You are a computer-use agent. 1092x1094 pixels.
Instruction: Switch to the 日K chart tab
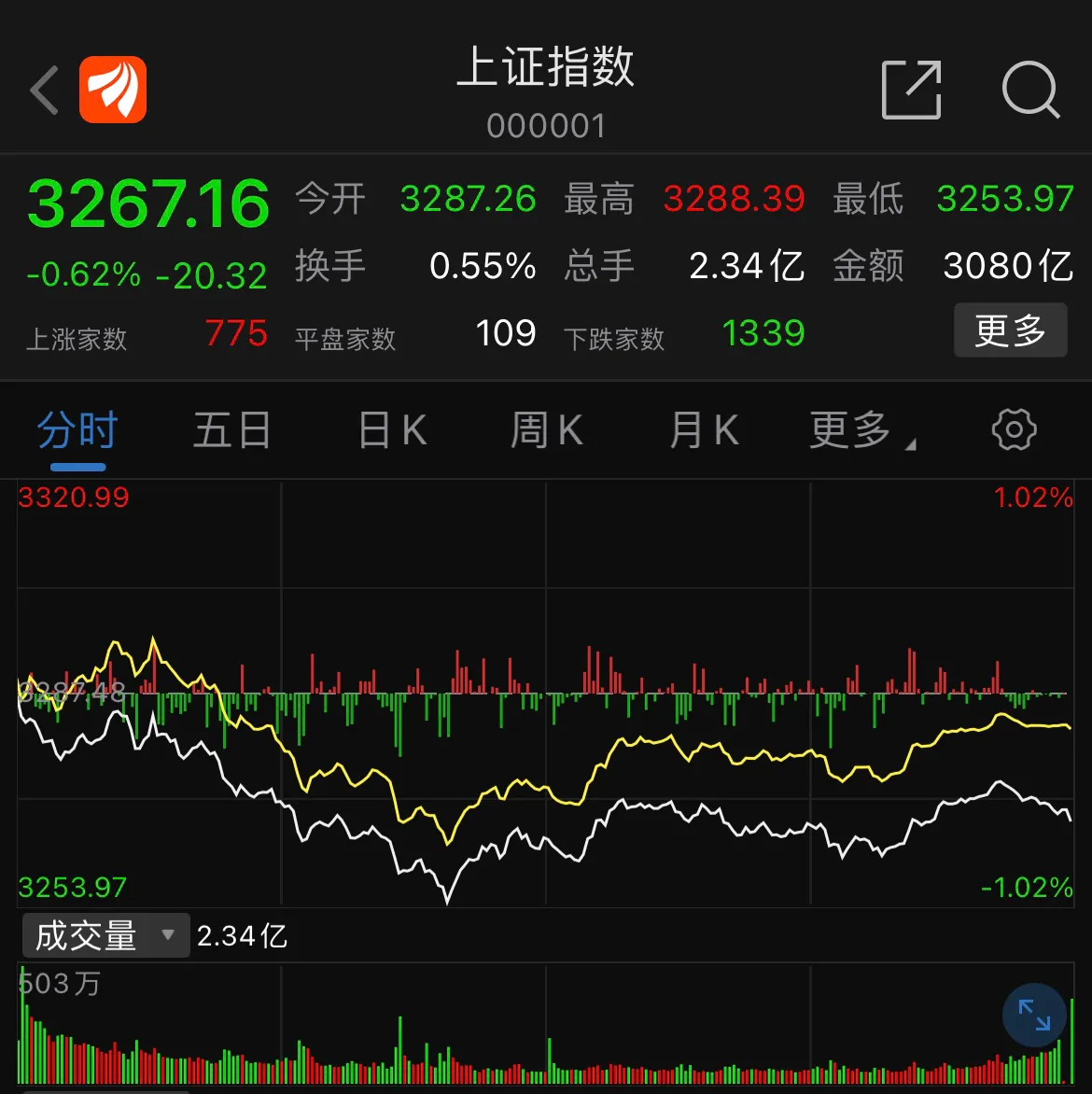point(393,431)
